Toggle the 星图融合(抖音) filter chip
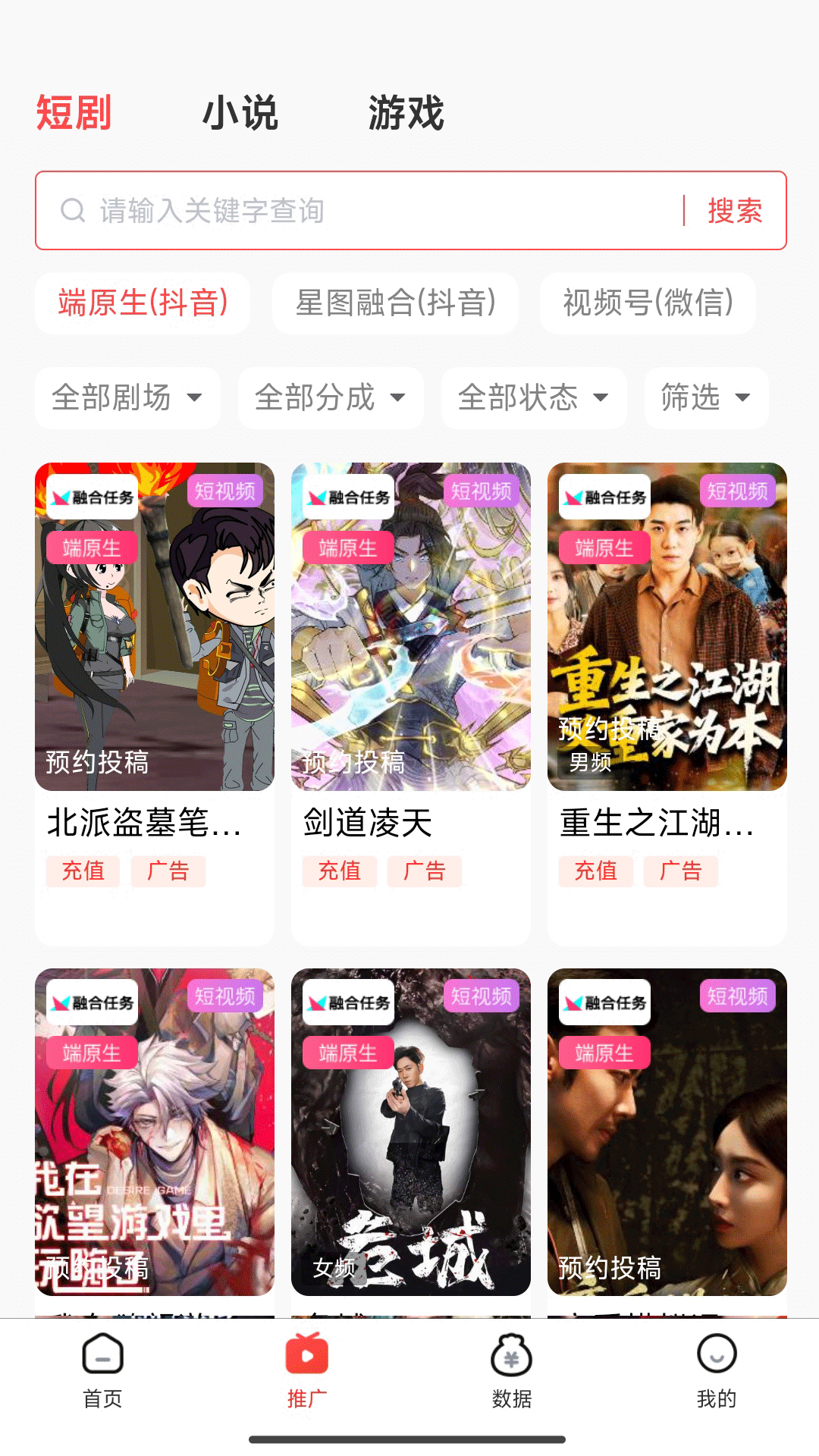This screenshot has width=819, height=1456. [x=397, y=303]
